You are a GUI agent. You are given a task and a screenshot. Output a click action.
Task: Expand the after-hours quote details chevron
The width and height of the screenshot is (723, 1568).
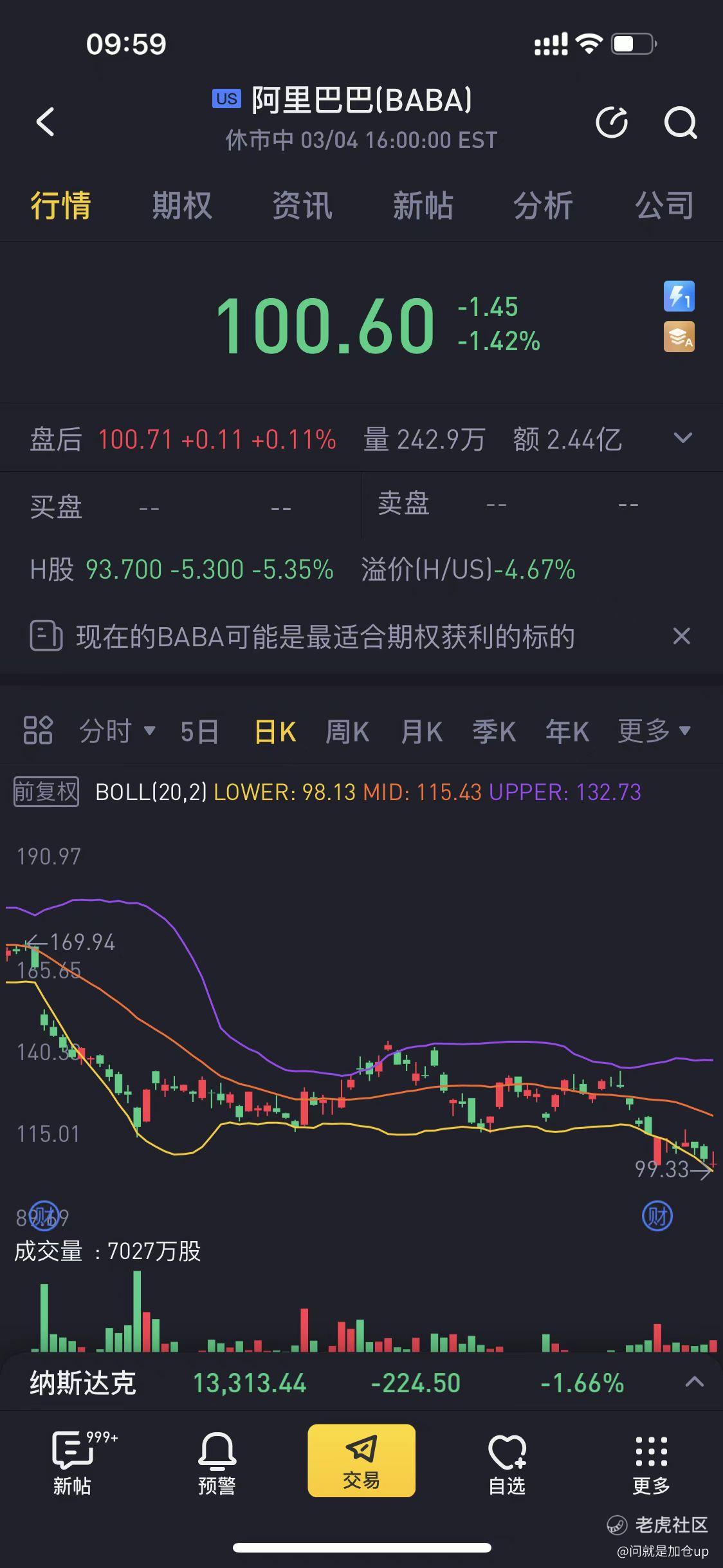(x=682, y=438)
